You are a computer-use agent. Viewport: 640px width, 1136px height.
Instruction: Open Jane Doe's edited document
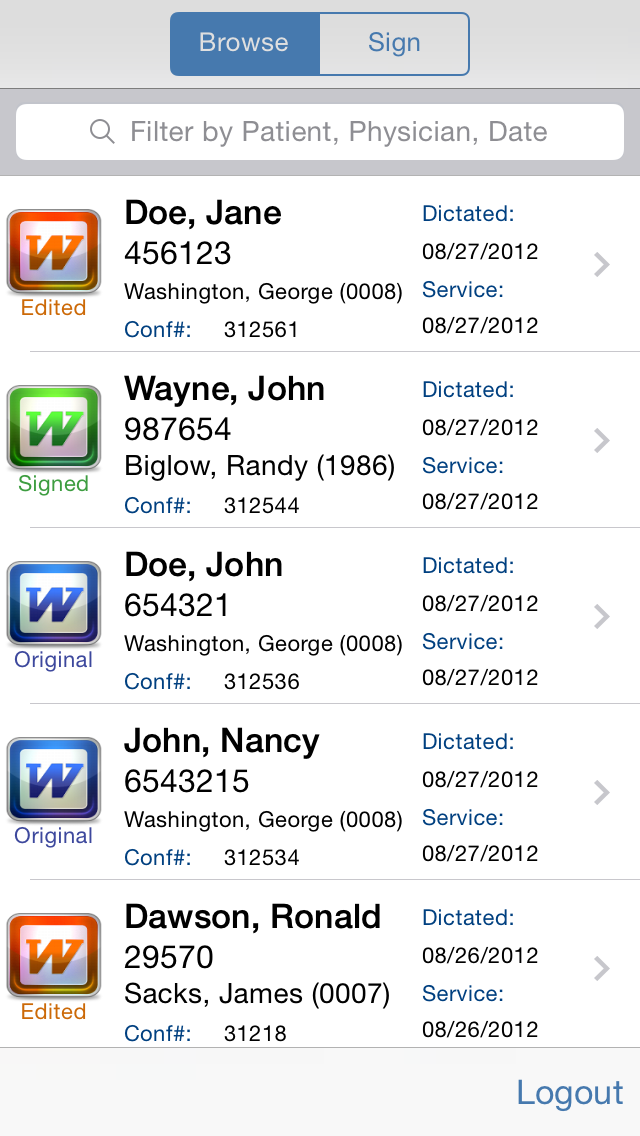[320, 264]
